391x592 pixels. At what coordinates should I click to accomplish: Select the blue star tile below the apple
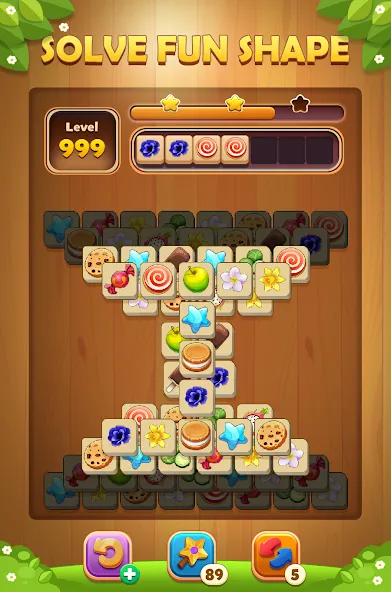pyautogui.click(x=196, y=319)
